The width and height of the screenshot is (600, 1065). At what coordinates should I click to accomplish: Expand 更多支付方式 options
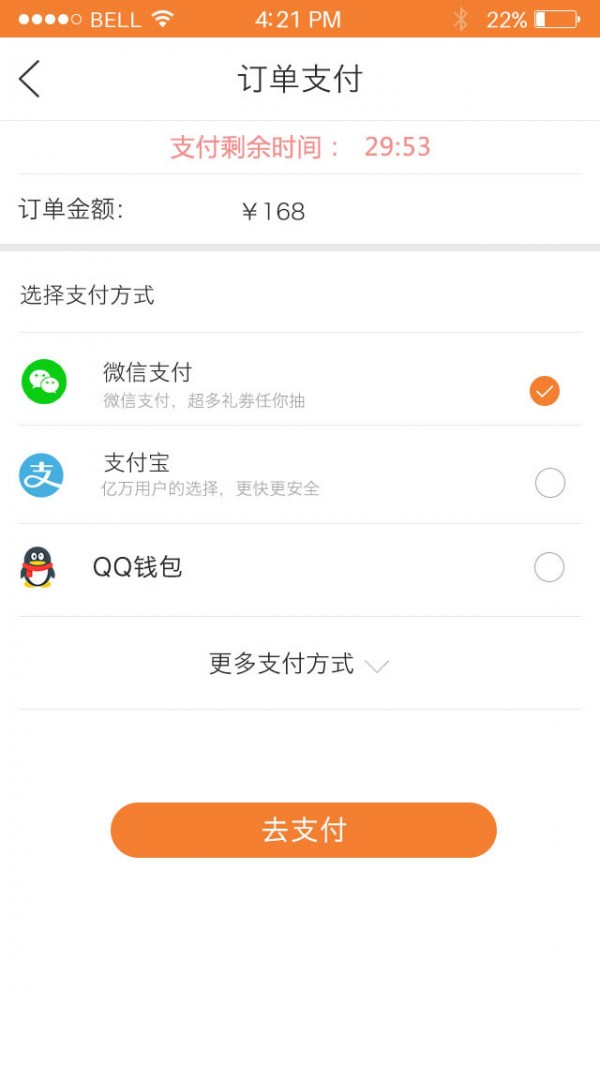click(298, 664)
